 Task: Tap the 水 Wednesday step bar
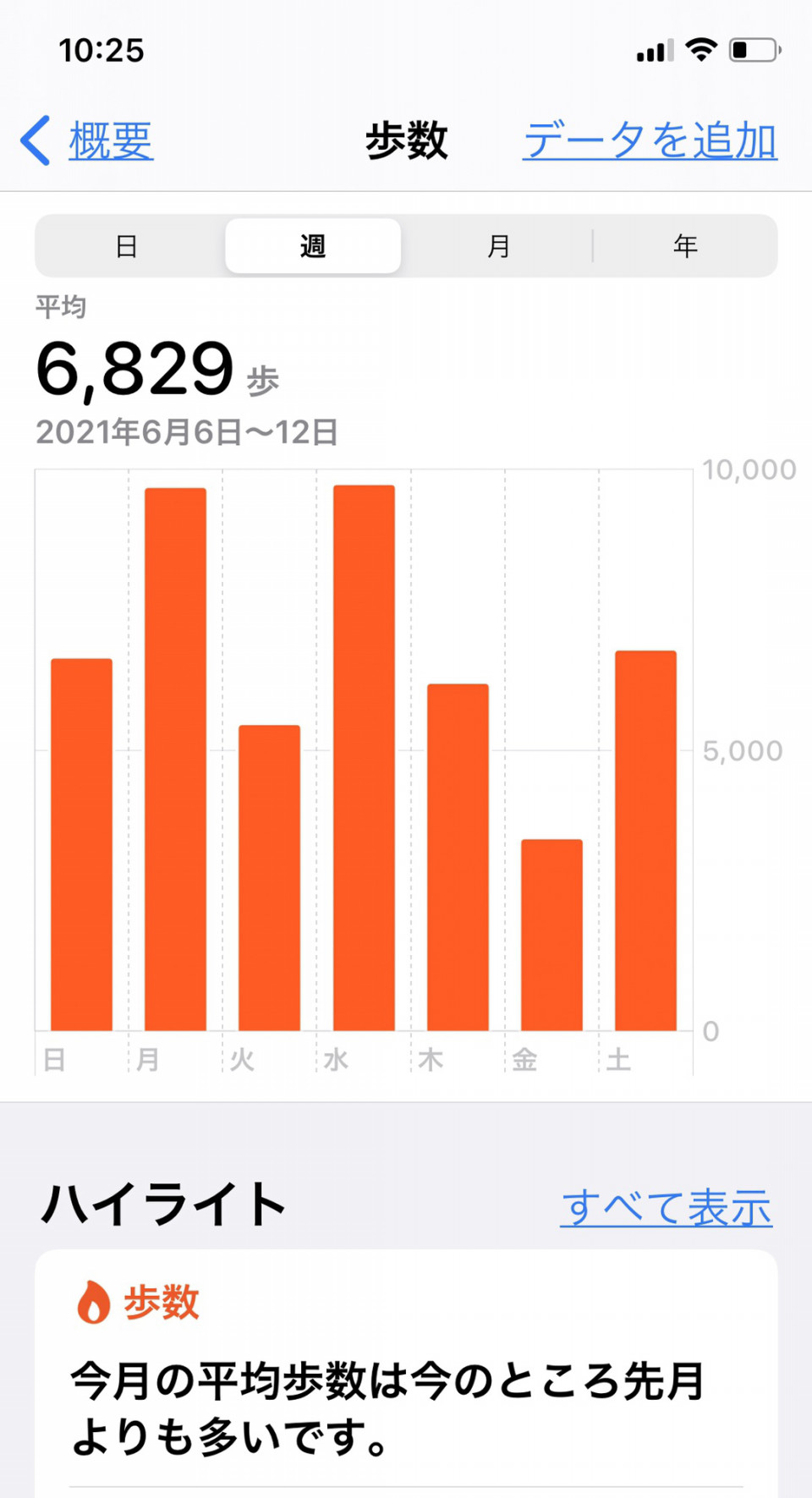[364, 758]
